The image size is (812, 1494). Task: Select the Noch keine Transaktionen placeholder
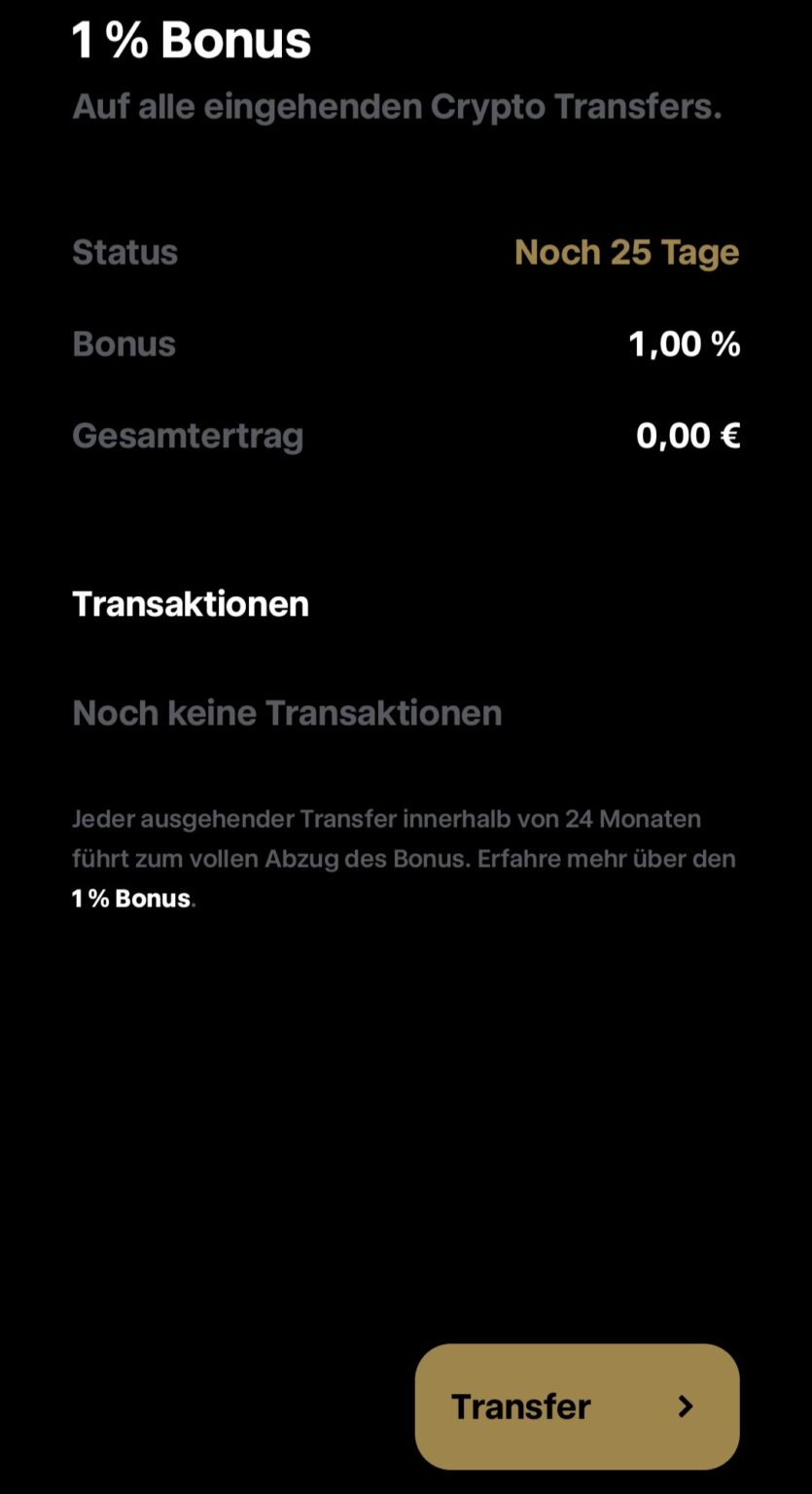click(x=287, y=713)
